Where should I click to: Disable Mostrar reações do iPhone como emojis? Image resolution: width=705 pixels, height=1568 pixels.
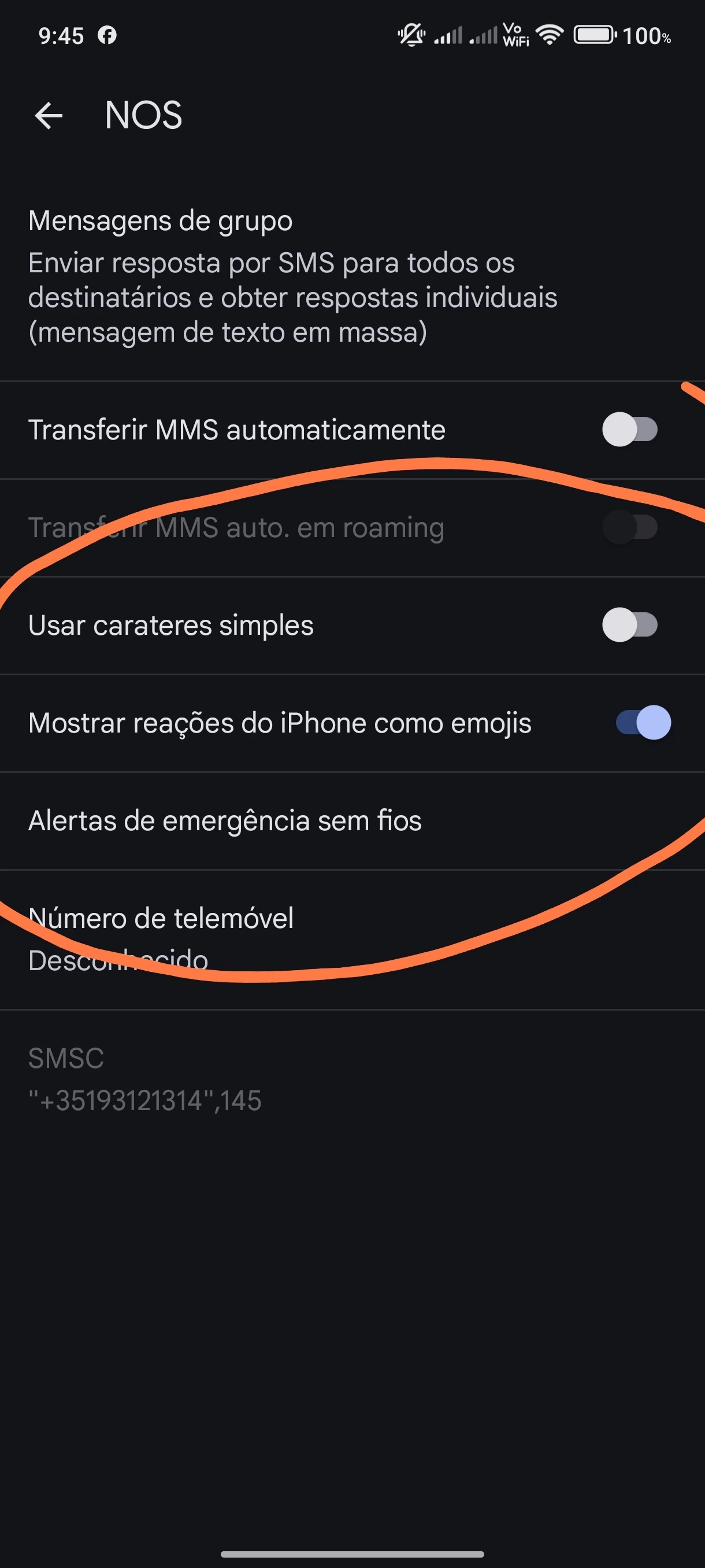[643, 723]
